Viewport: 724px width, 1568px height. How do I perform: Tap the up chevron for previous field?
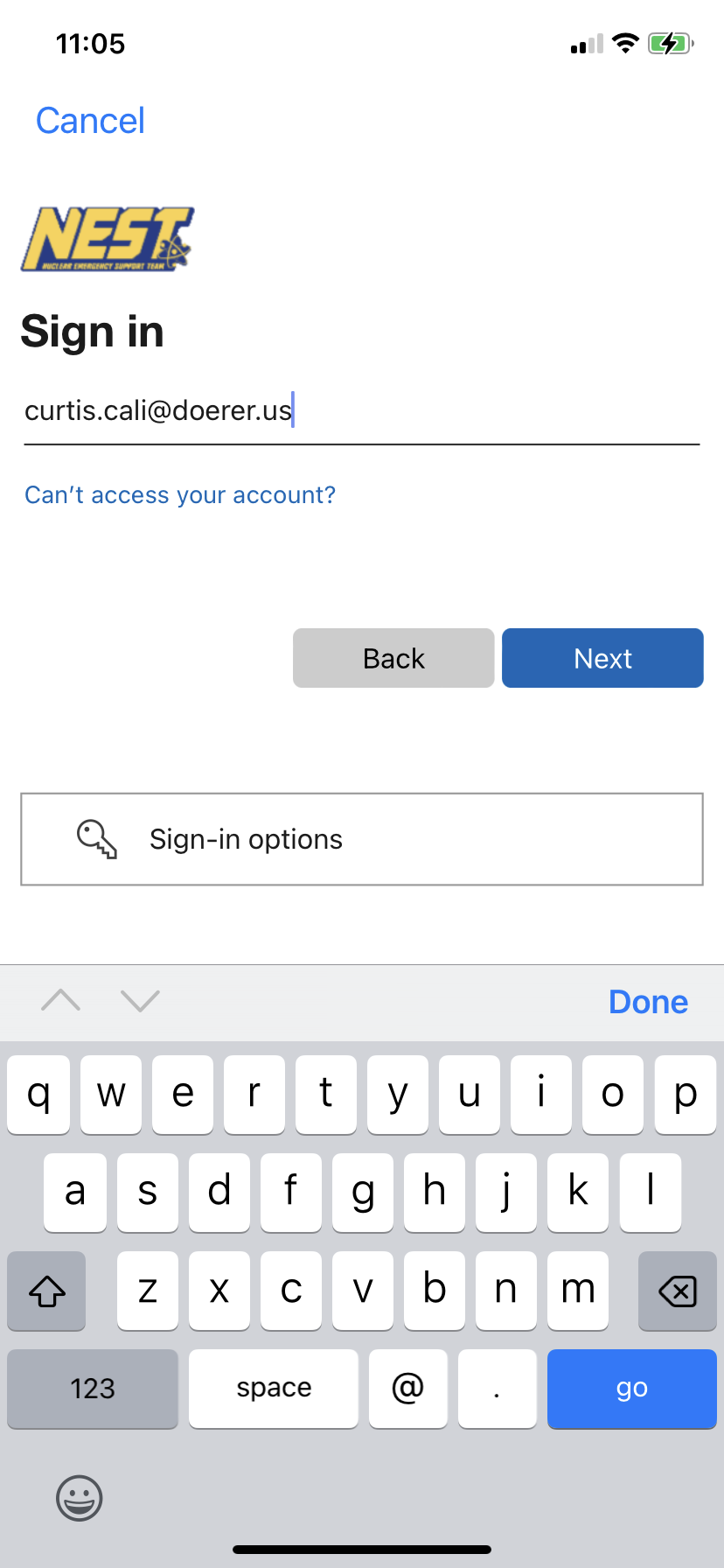coord(59,1001)
